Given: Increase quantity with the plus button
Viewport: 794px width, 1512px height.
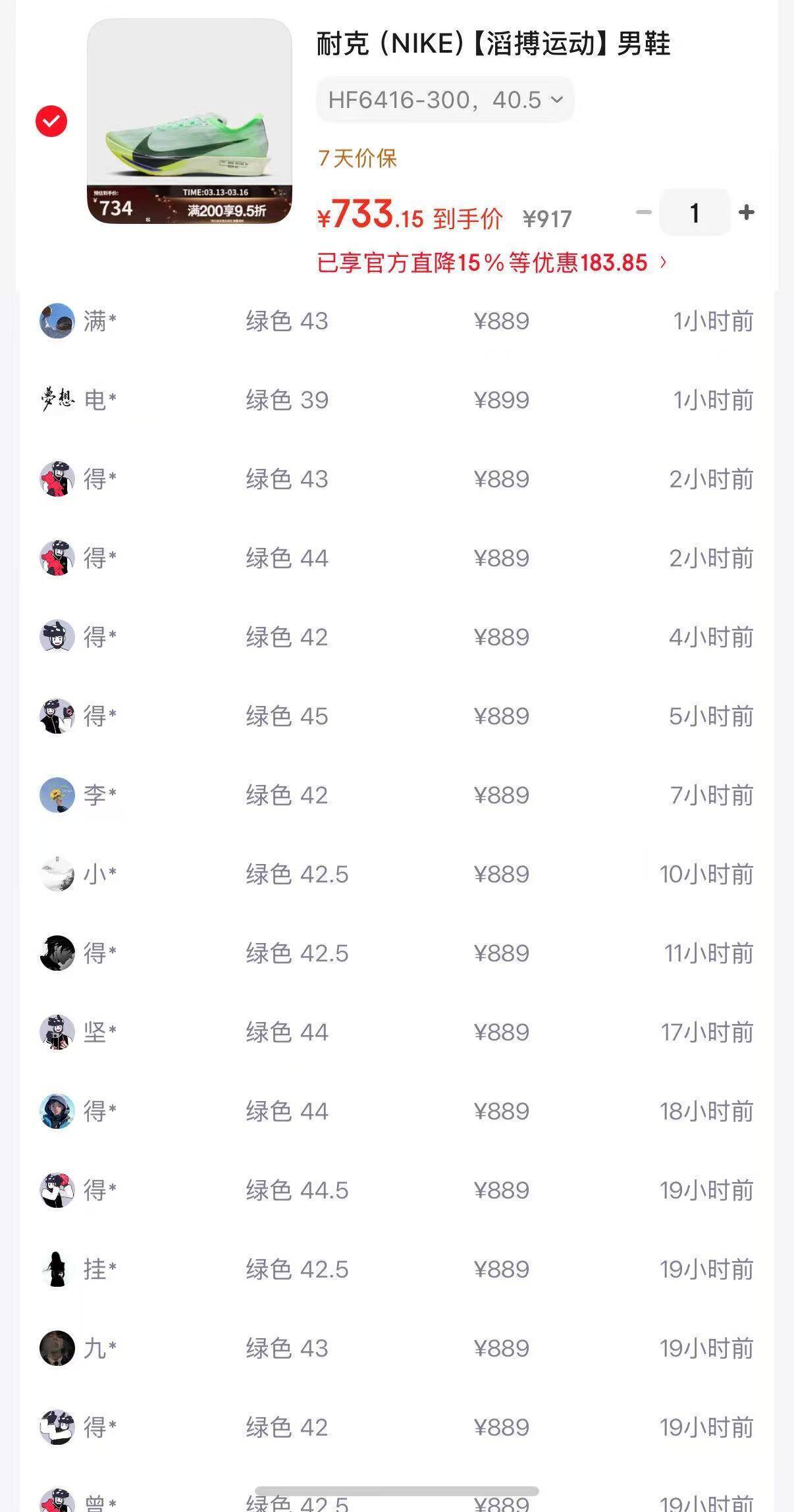Looking at the screenshot, I should point(746,213).
